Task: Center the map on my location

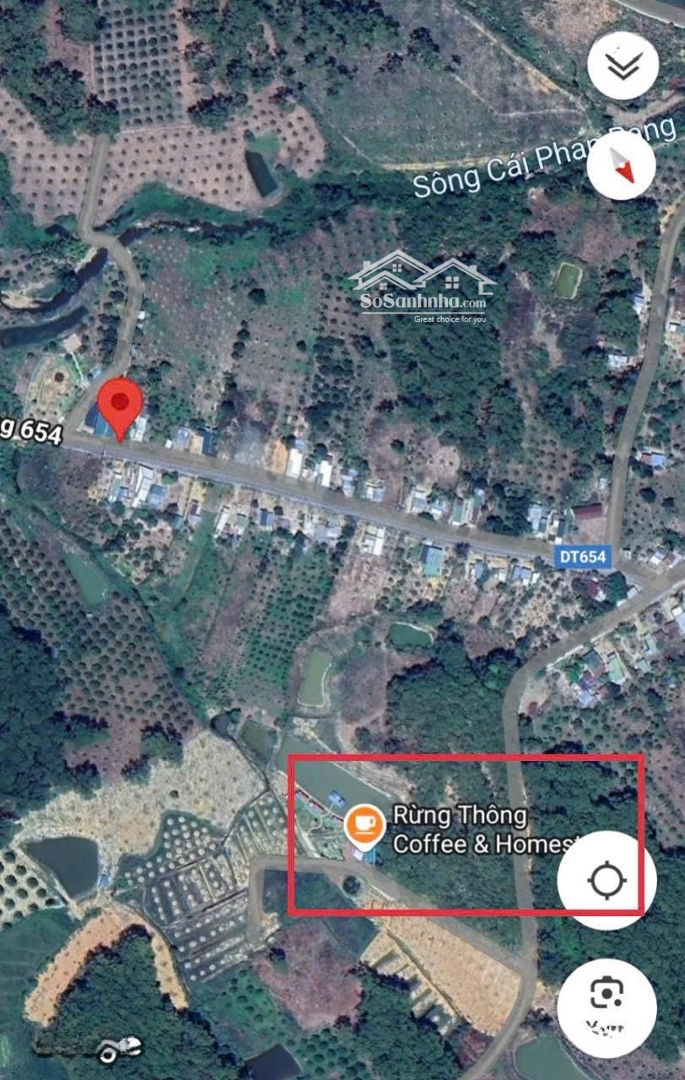Action: pyautogui.click(x=607, y=881)
